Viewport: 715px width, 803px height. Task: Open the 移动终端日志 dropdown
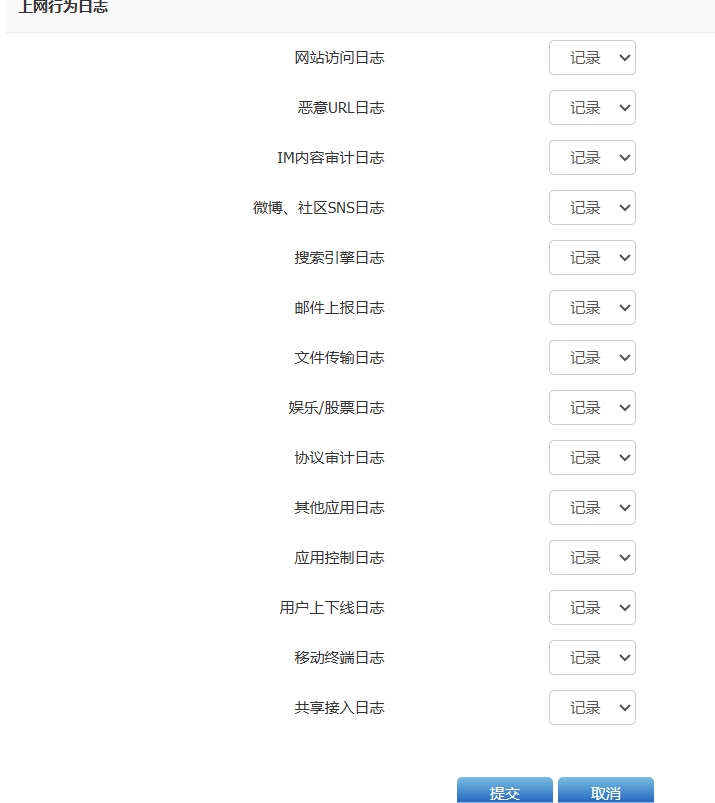click(x=592, y=658)
